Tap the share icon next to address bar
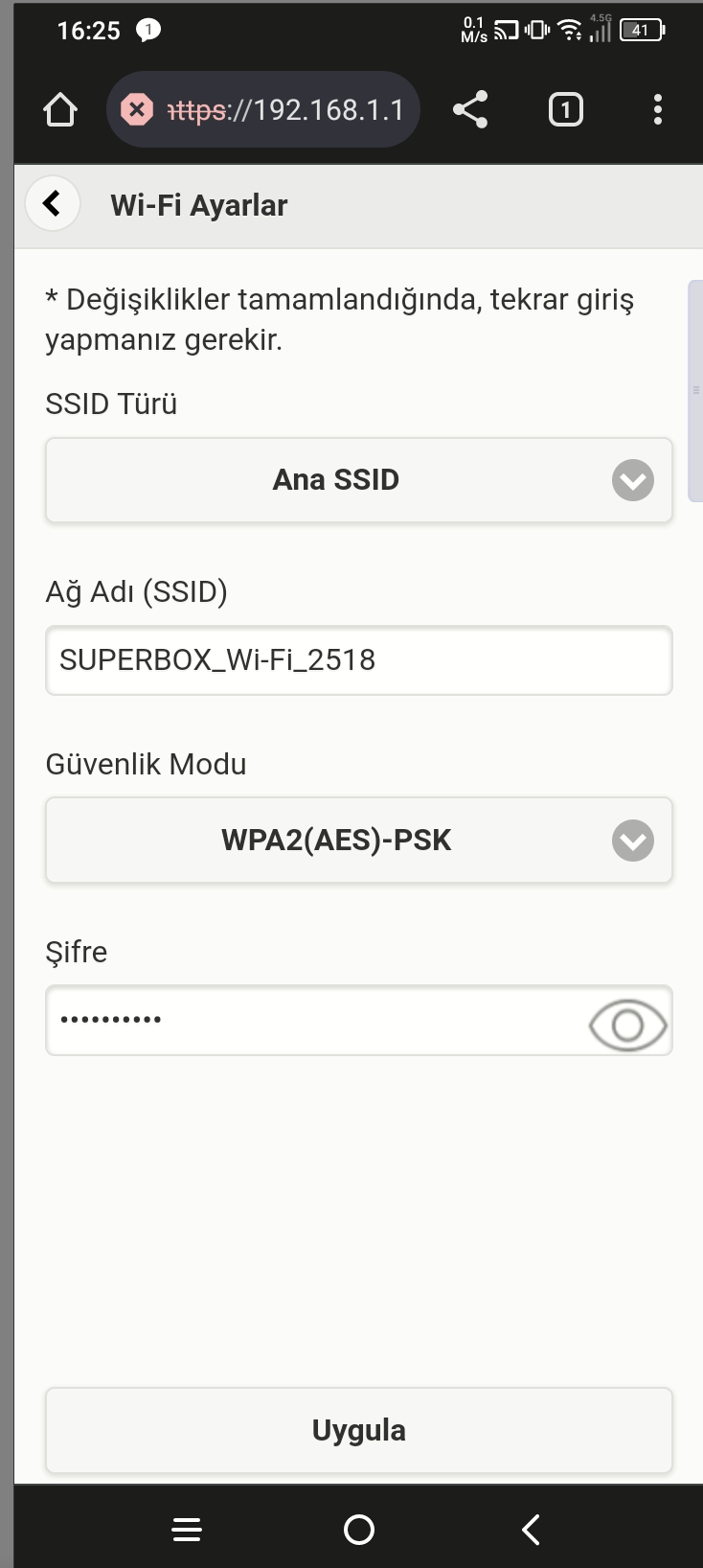This screenshot has height=1568, width=703. [470, 109]
